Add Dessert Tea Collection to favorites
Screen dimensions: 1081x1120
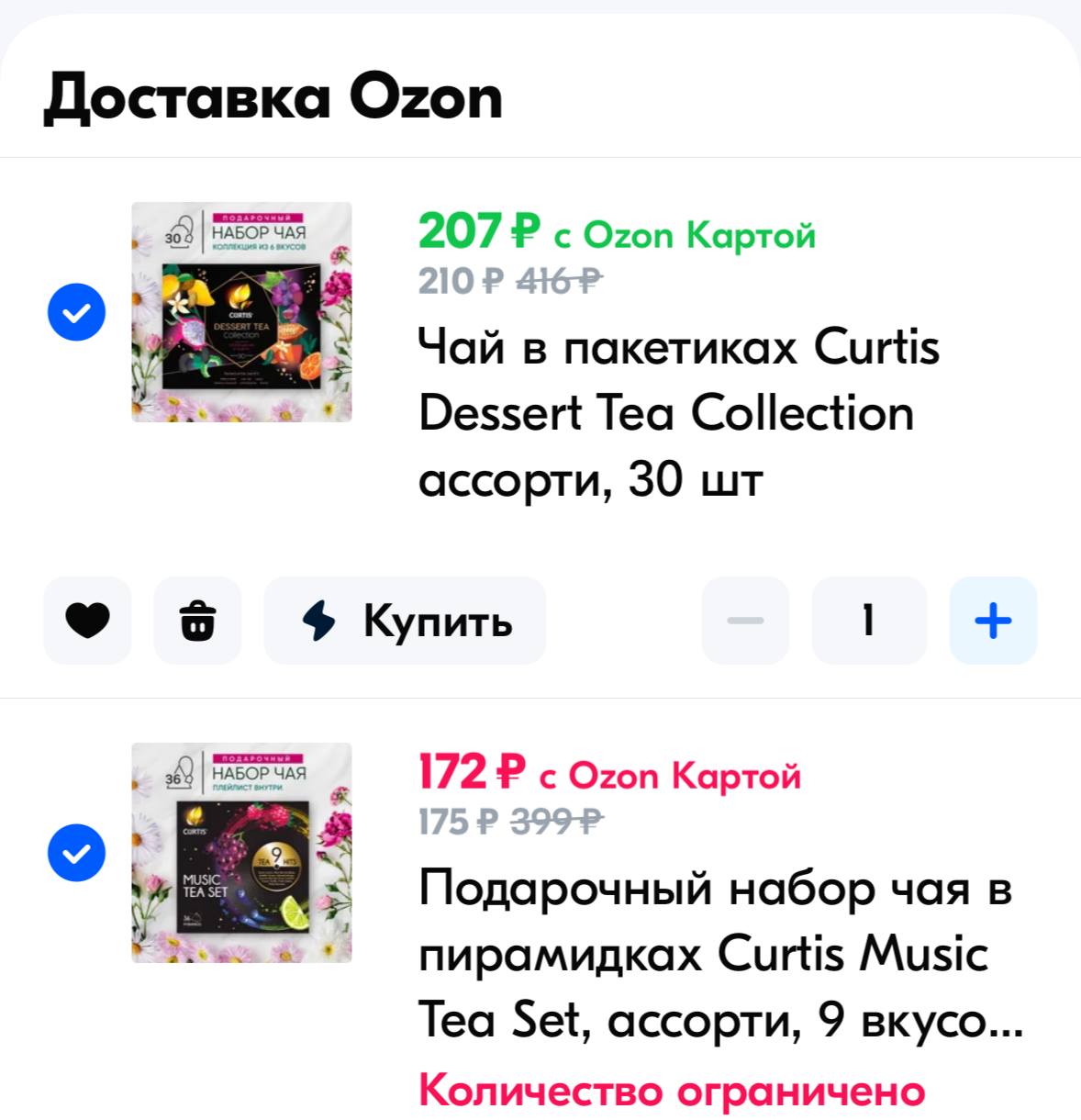(x=87, y=621)
